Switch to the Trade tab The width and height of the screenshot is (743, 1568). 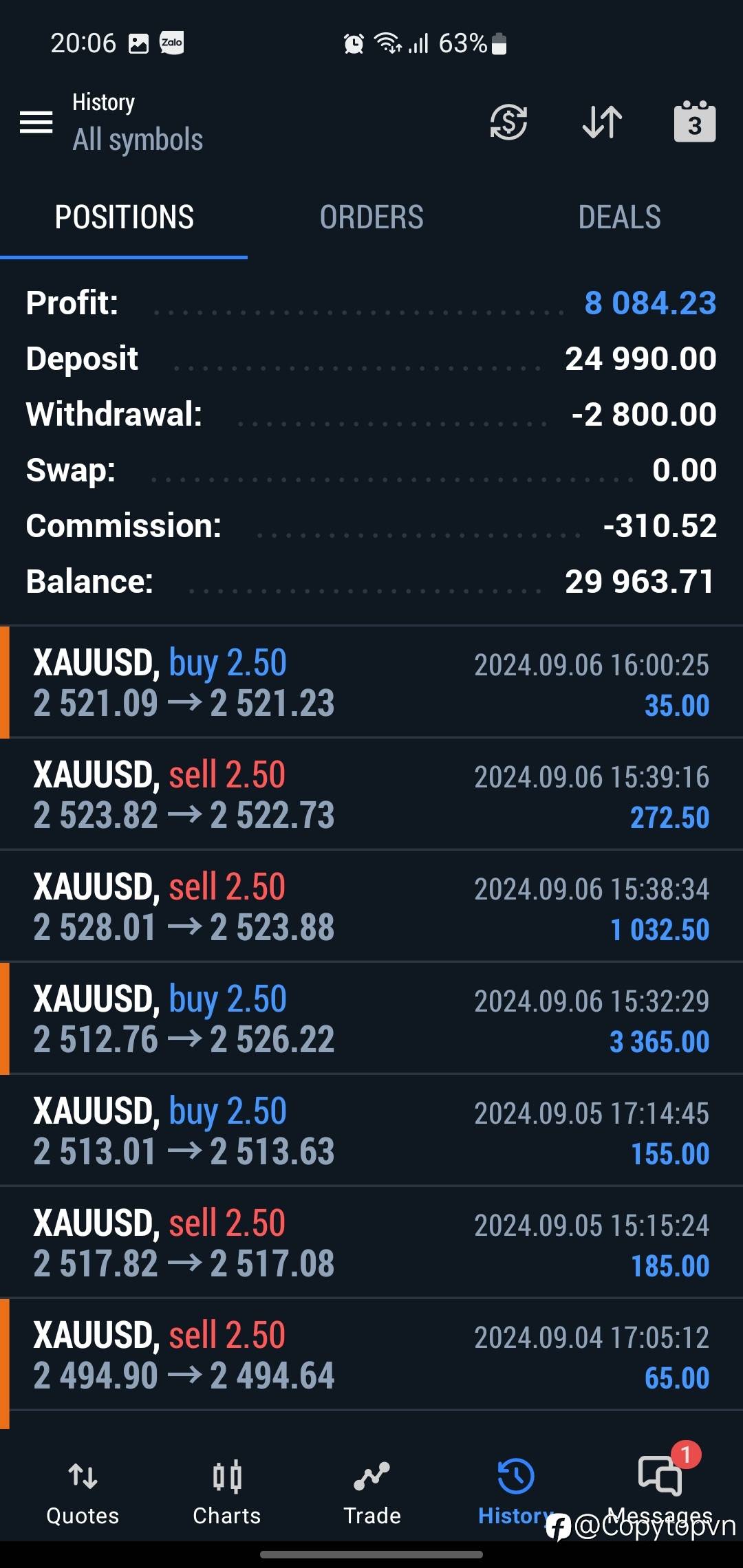[372, 1492]
